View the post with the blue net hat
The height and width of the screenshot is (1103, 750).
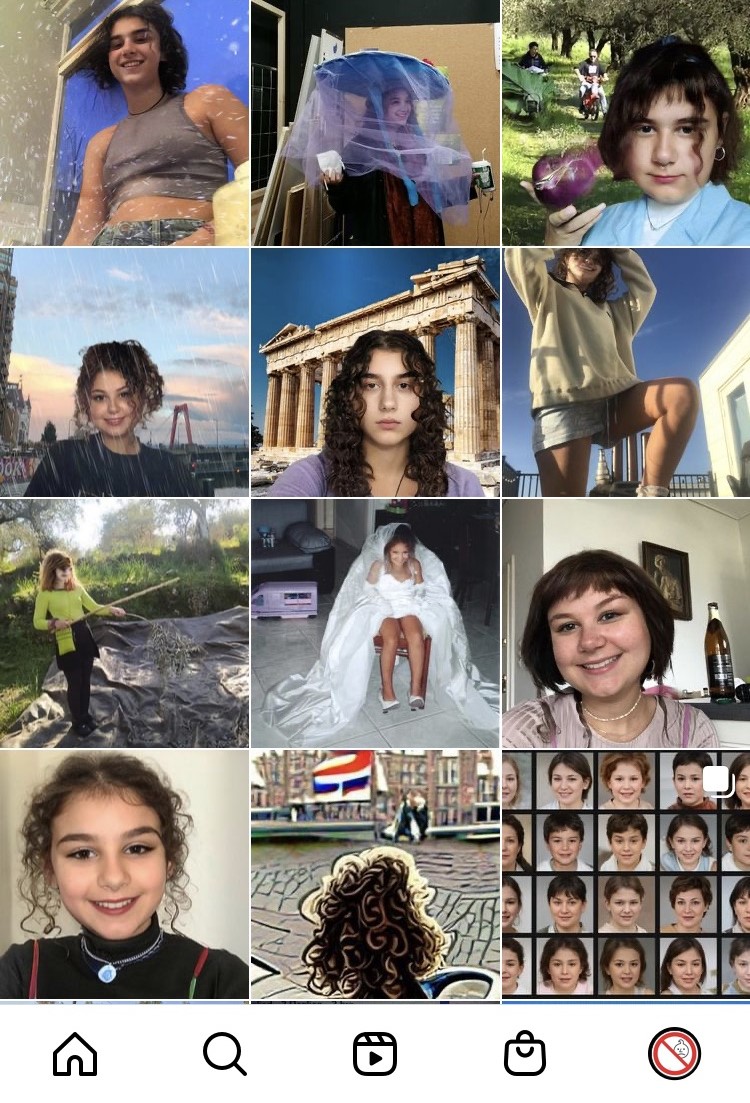point(375,122)
